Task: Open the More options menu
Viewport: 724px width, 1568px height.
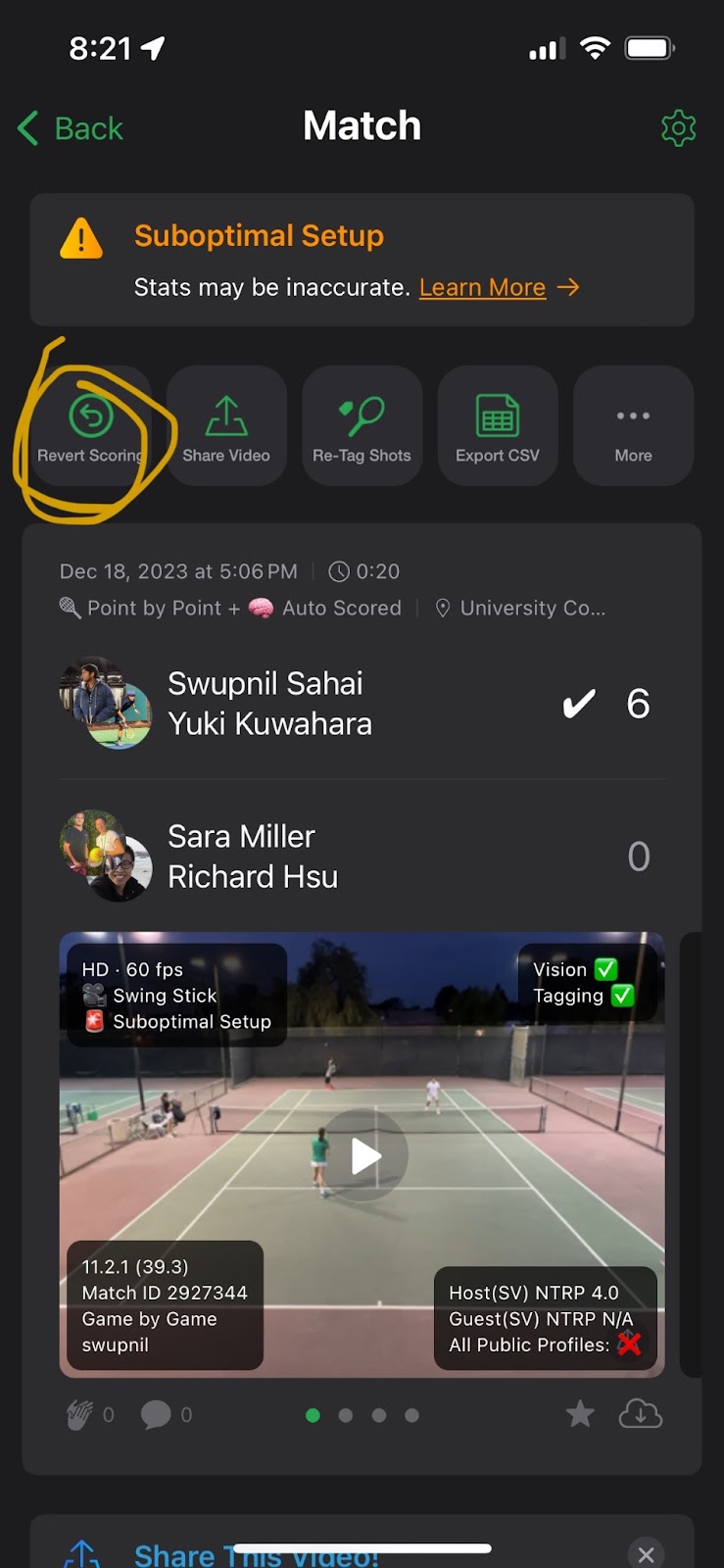Action: tap(633, 427)
